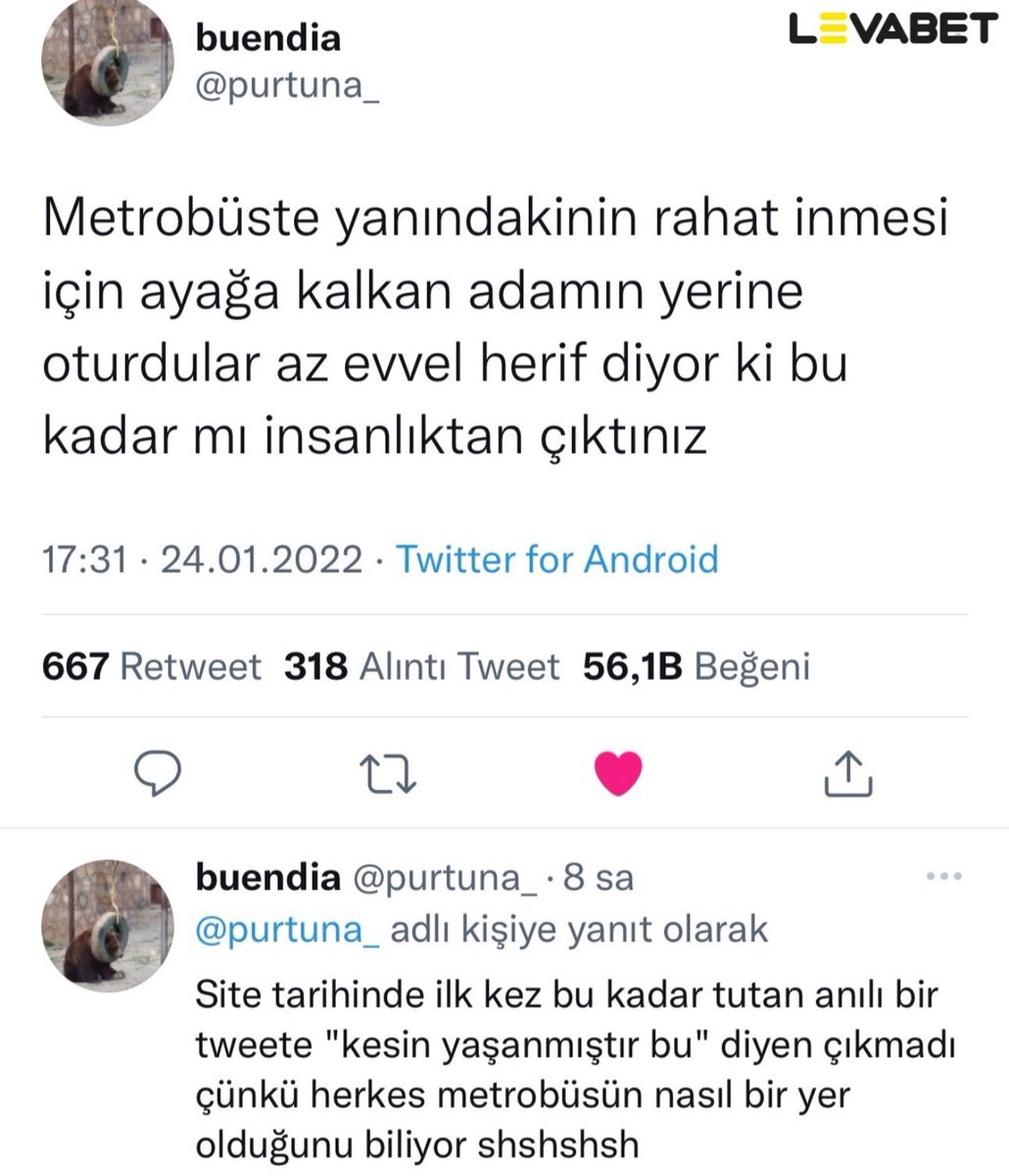See who liked via 56,1B Beğeni
The width and height of the screenshot is (1009, 1176).
(x=697, y=667)
